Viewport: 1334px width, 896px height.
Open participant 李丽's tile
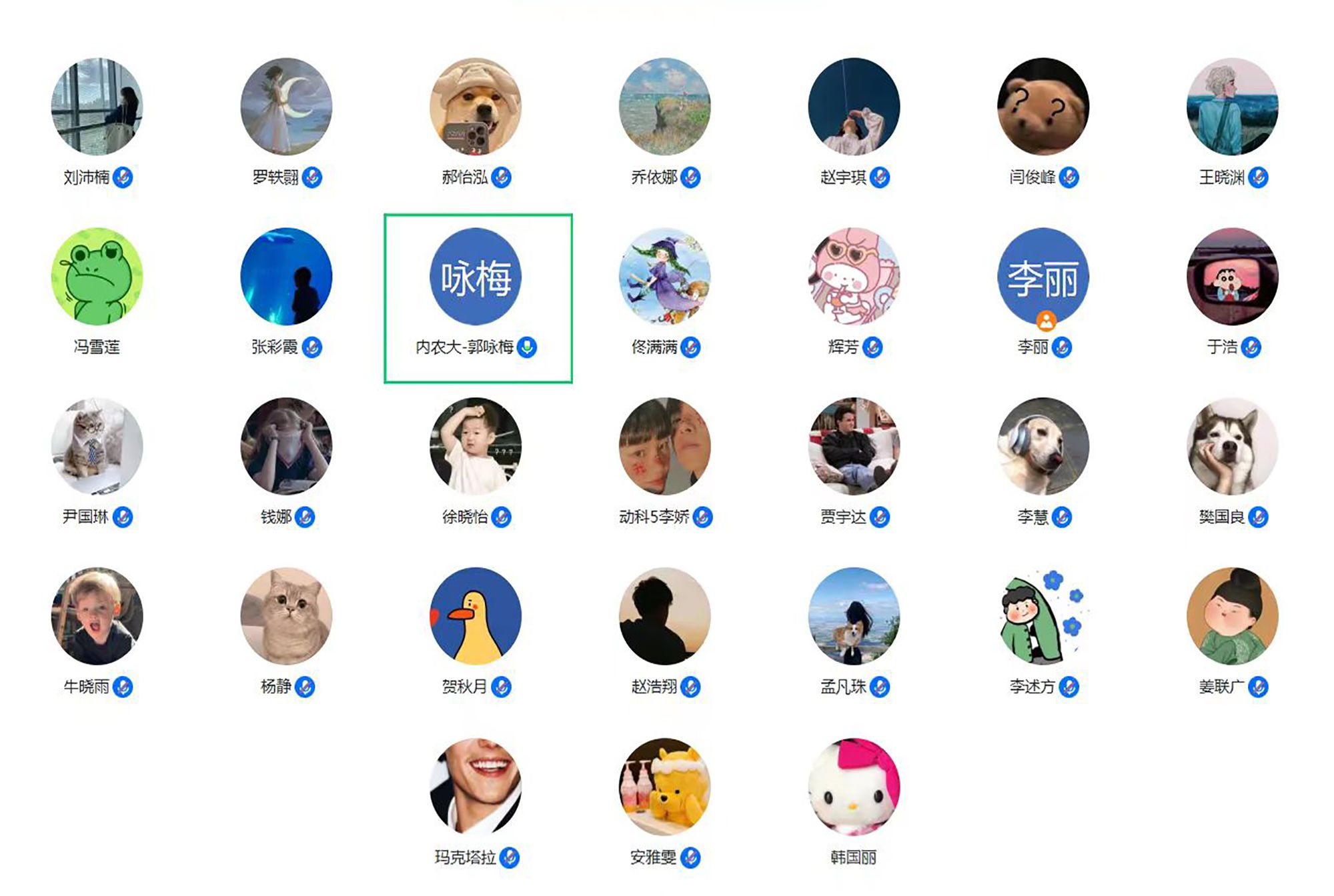tap(1043, 277)
